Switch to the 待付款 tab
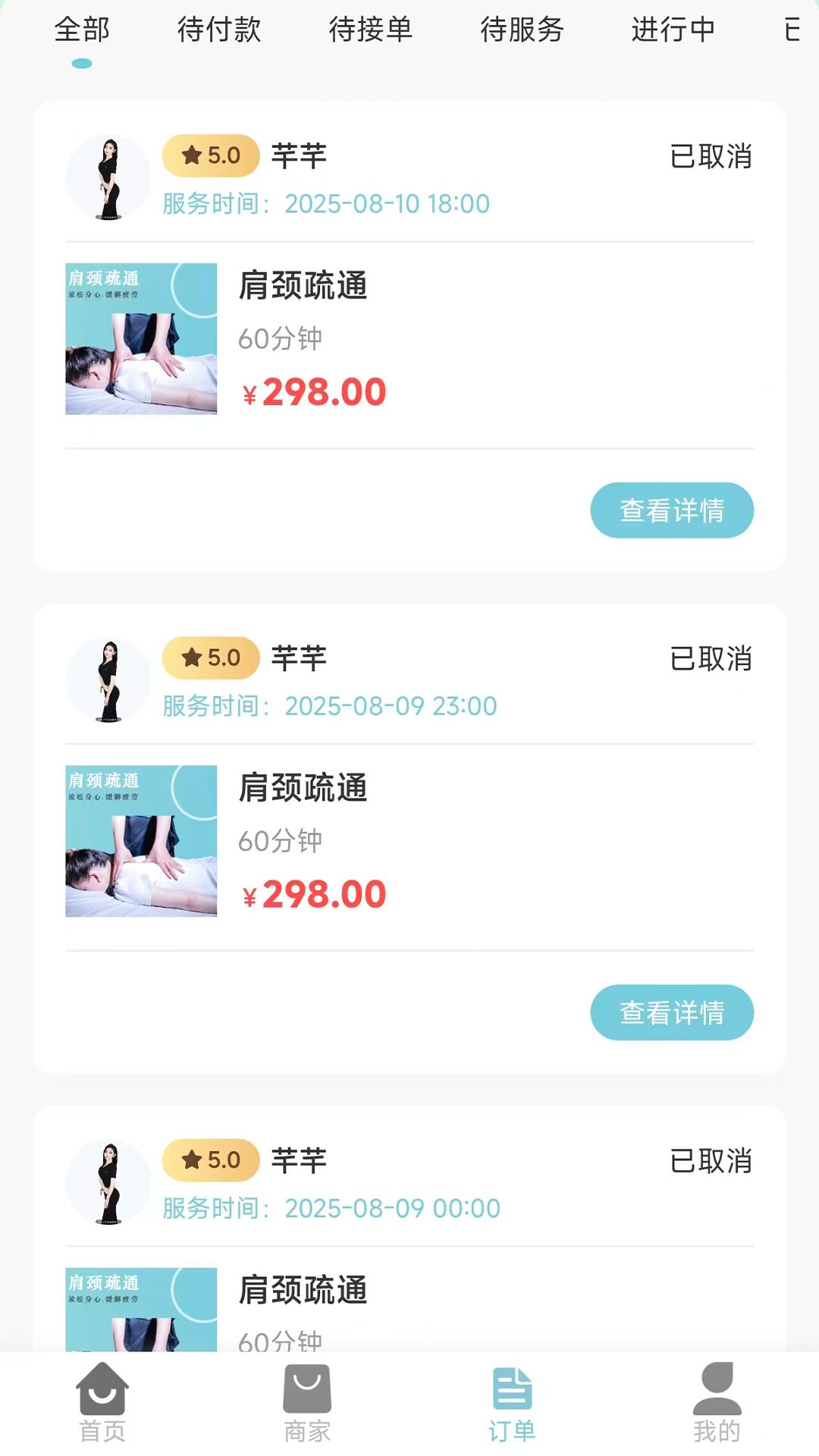The width and height of the screenshot is (819, 1456). [218, 30]
